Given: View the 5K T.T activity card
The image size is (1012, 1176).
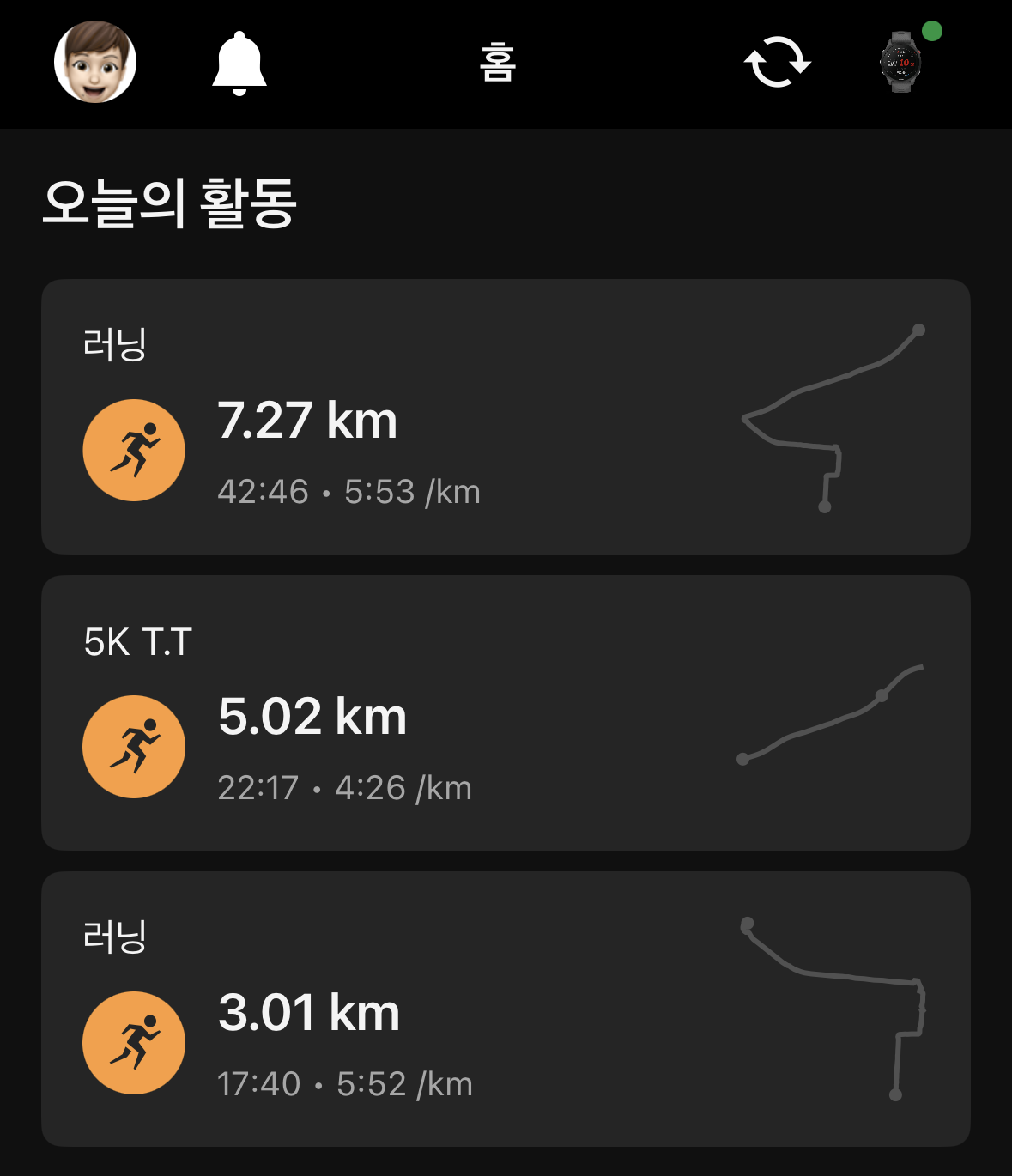Looking at the screenshot, I should point(506,712).
